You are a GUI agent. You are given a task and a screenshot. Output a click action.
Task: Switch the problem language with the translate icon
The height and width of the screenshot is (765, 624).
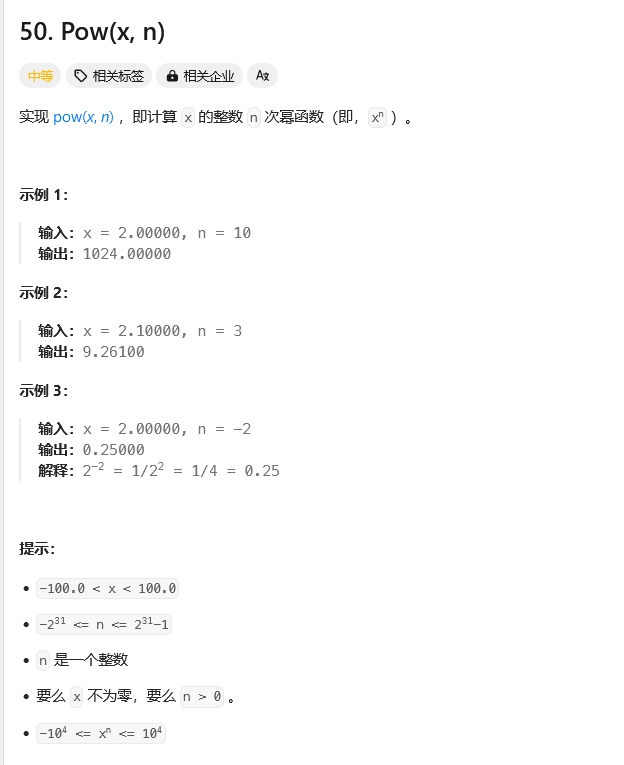tap(262, 76)
